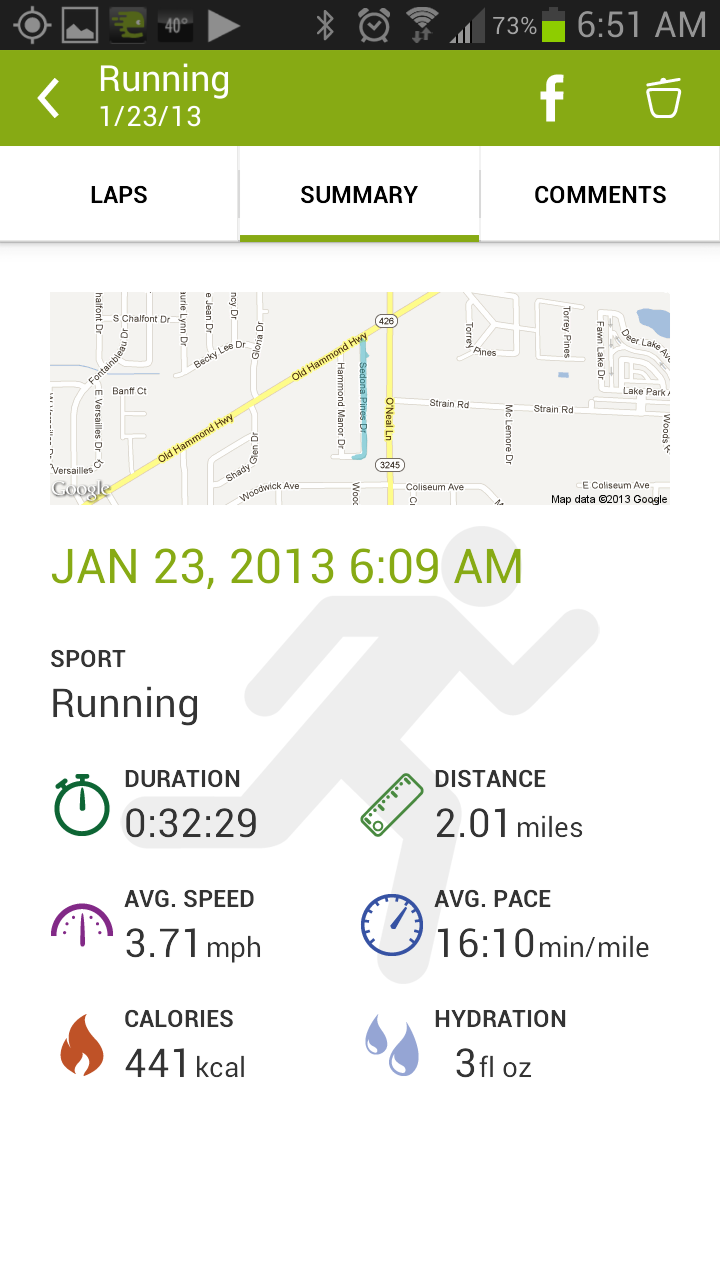Delete this workout with the trash icon
Viewport: 720px width, 1280px height.
tap(663, 98)
